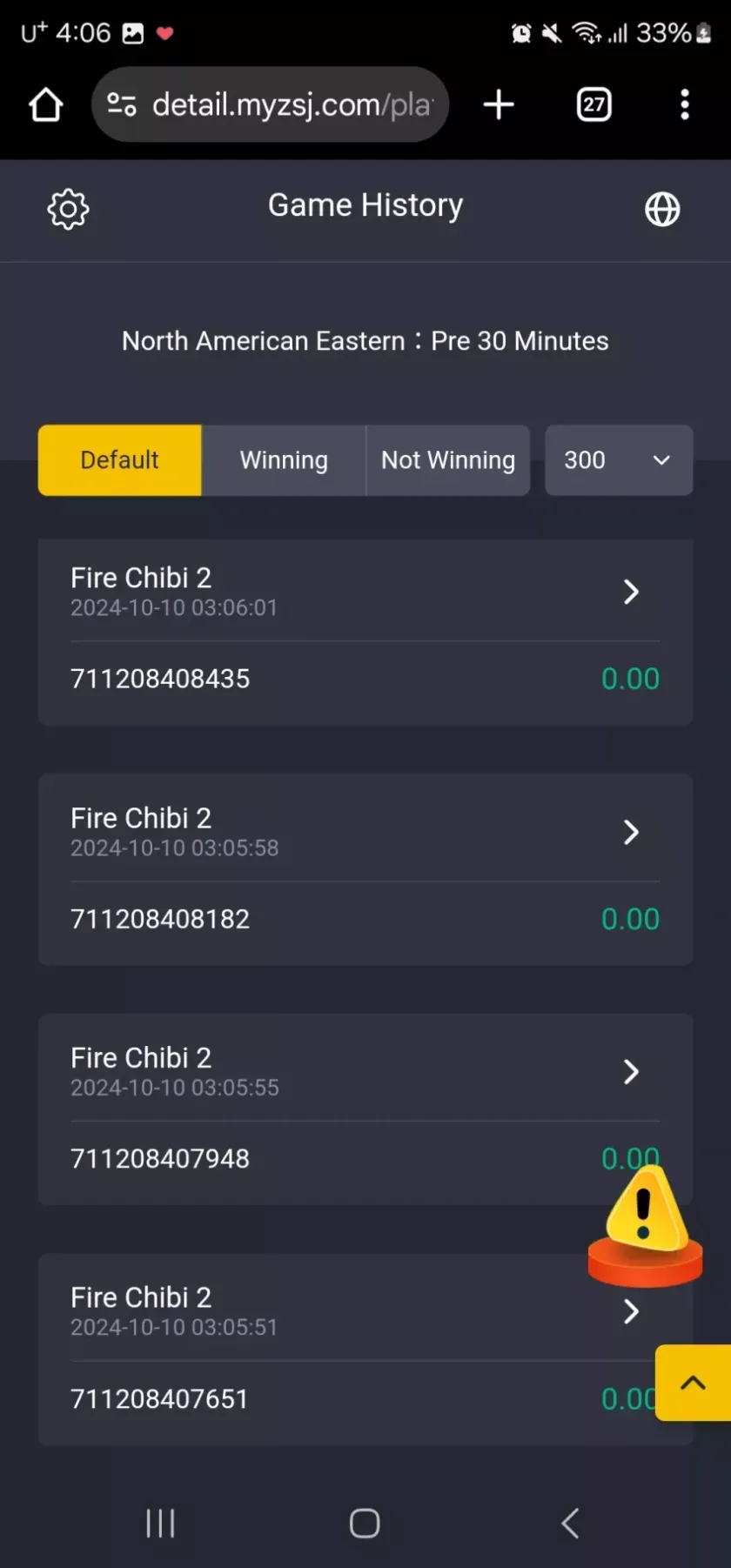Image resolution: width=731 pixels, height=1568 pixels.
Task: Jump back to top with arrow button
Action: click(693, 1382)
